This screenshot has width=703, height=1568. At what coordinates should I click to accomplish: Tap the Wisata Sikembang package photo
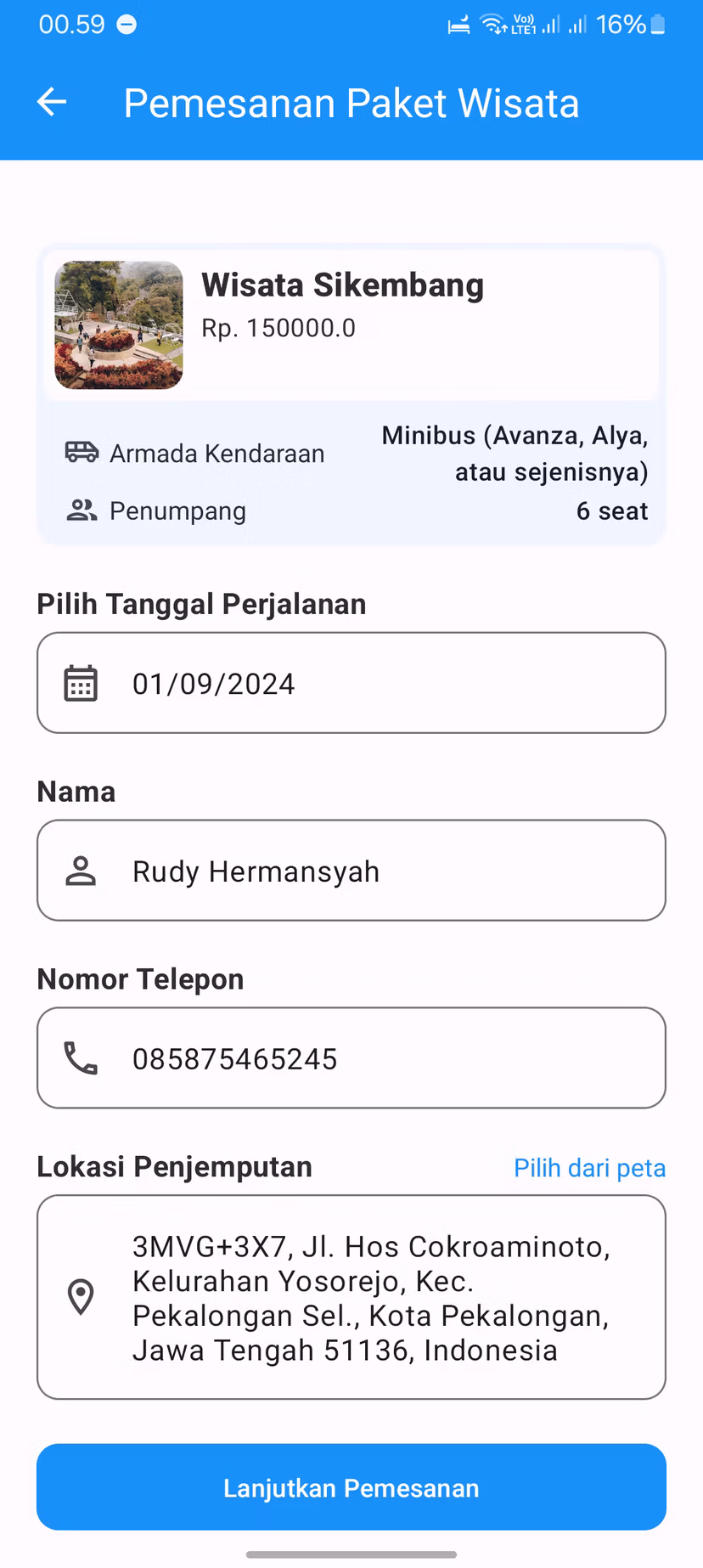click(x=118, y=324)
